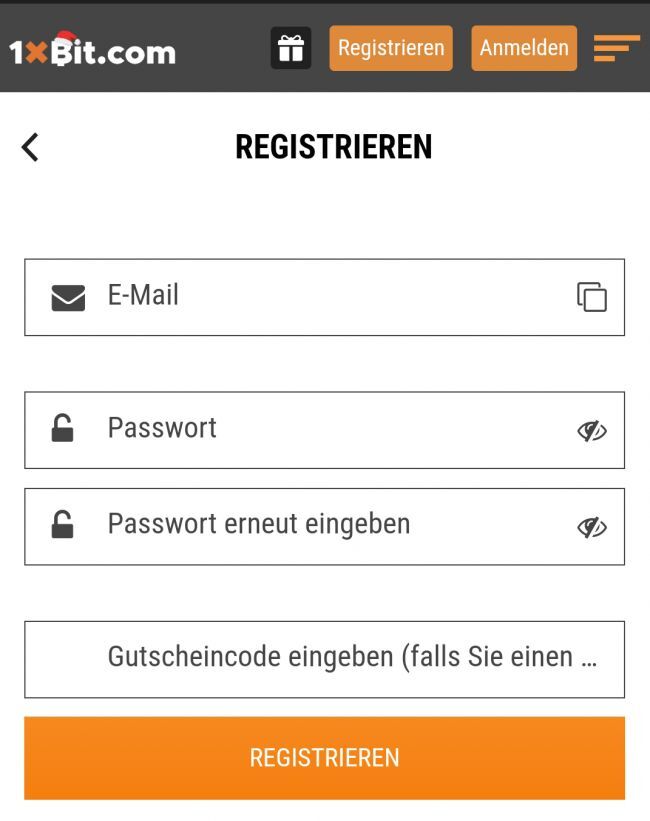Image resolution: width=650 pixels, height=821 pixels.
Task: Tap the 1xBit.com logo to go home
Action: (x=92, y=50)
